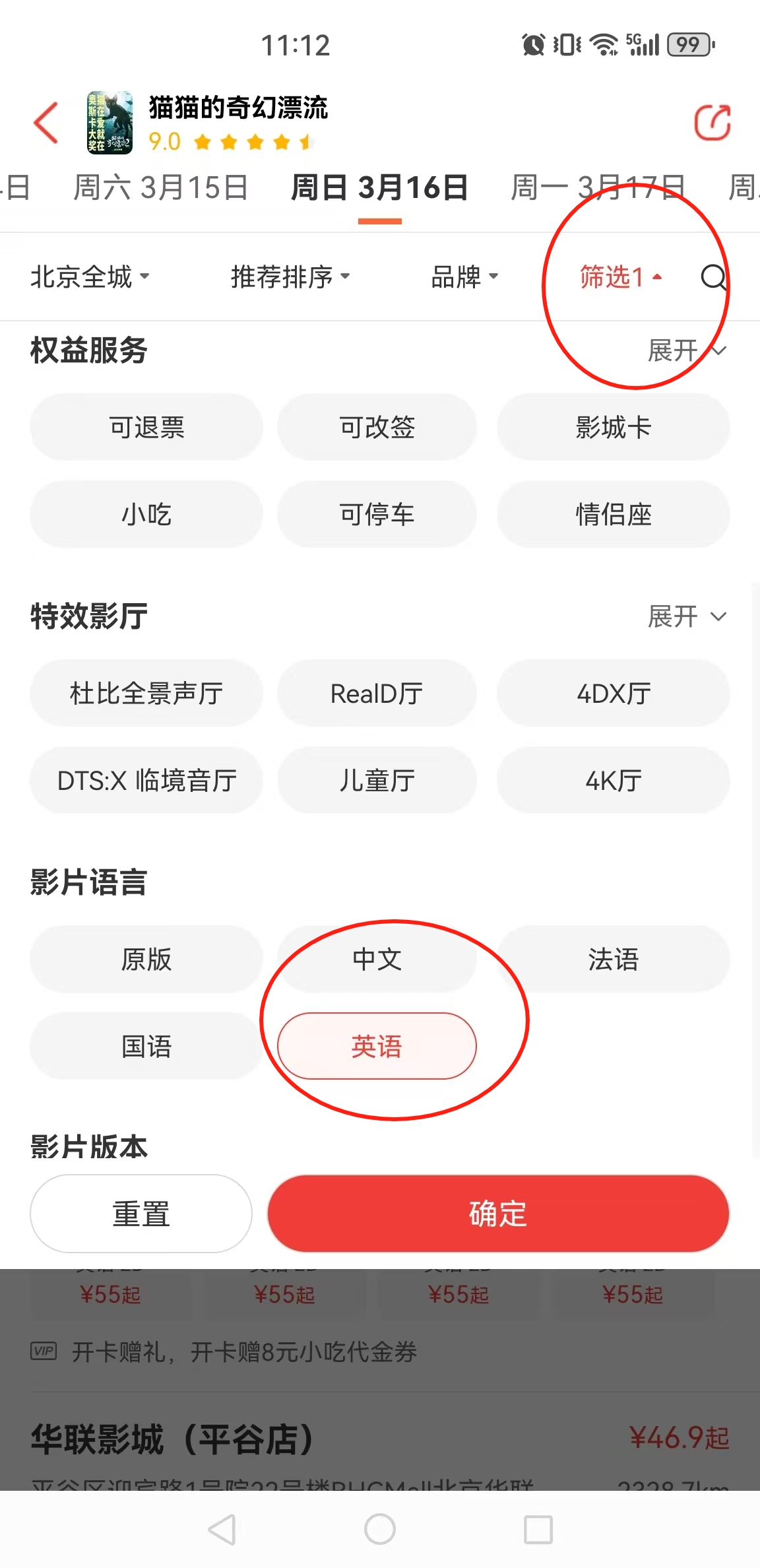Confirm filters with 确定
The width and height of the screenshot is (760, 1568).
(498, 1214)
